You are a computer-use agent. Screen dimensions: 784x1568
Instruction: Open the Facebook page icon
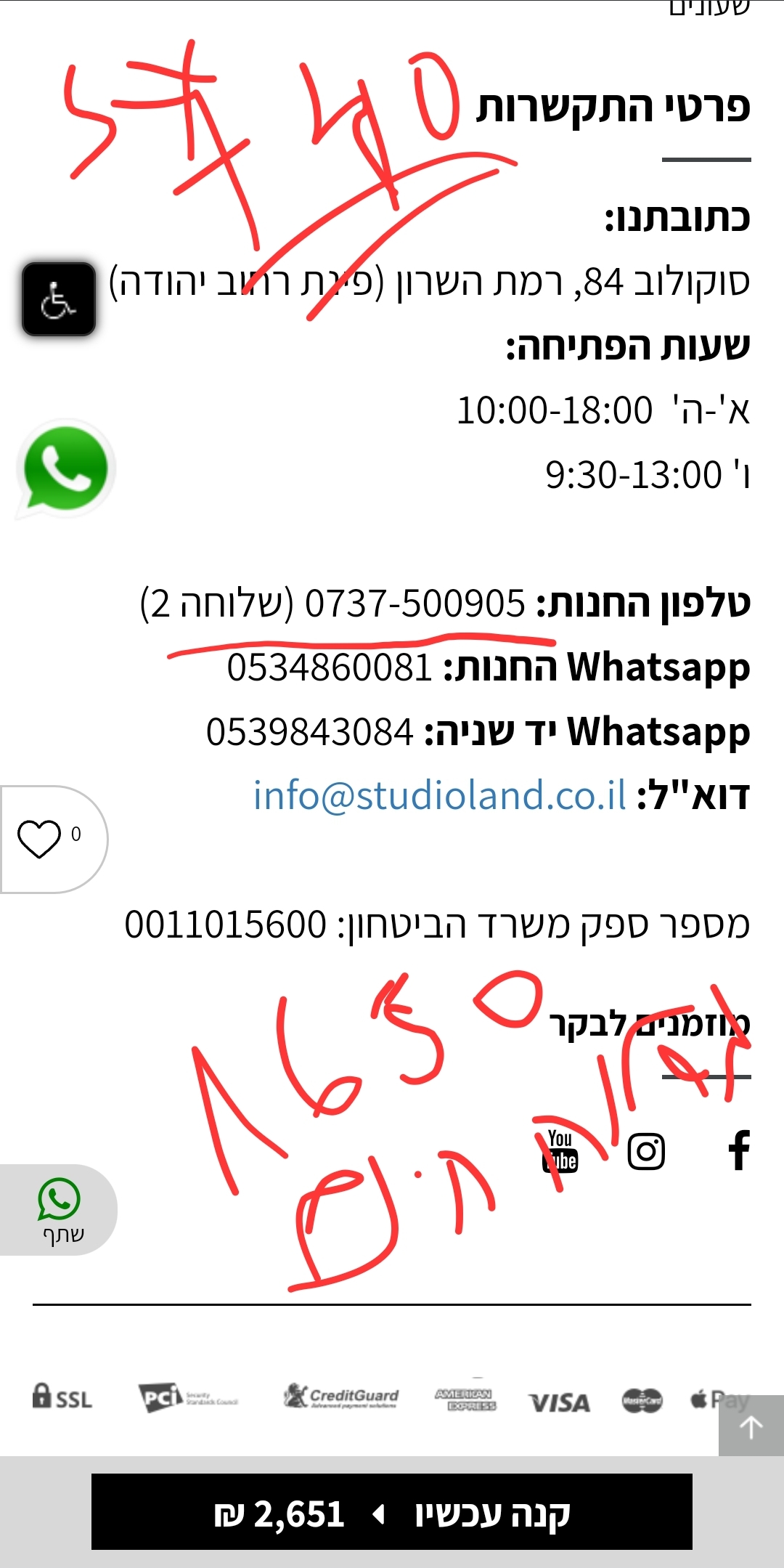(739, 1151)
